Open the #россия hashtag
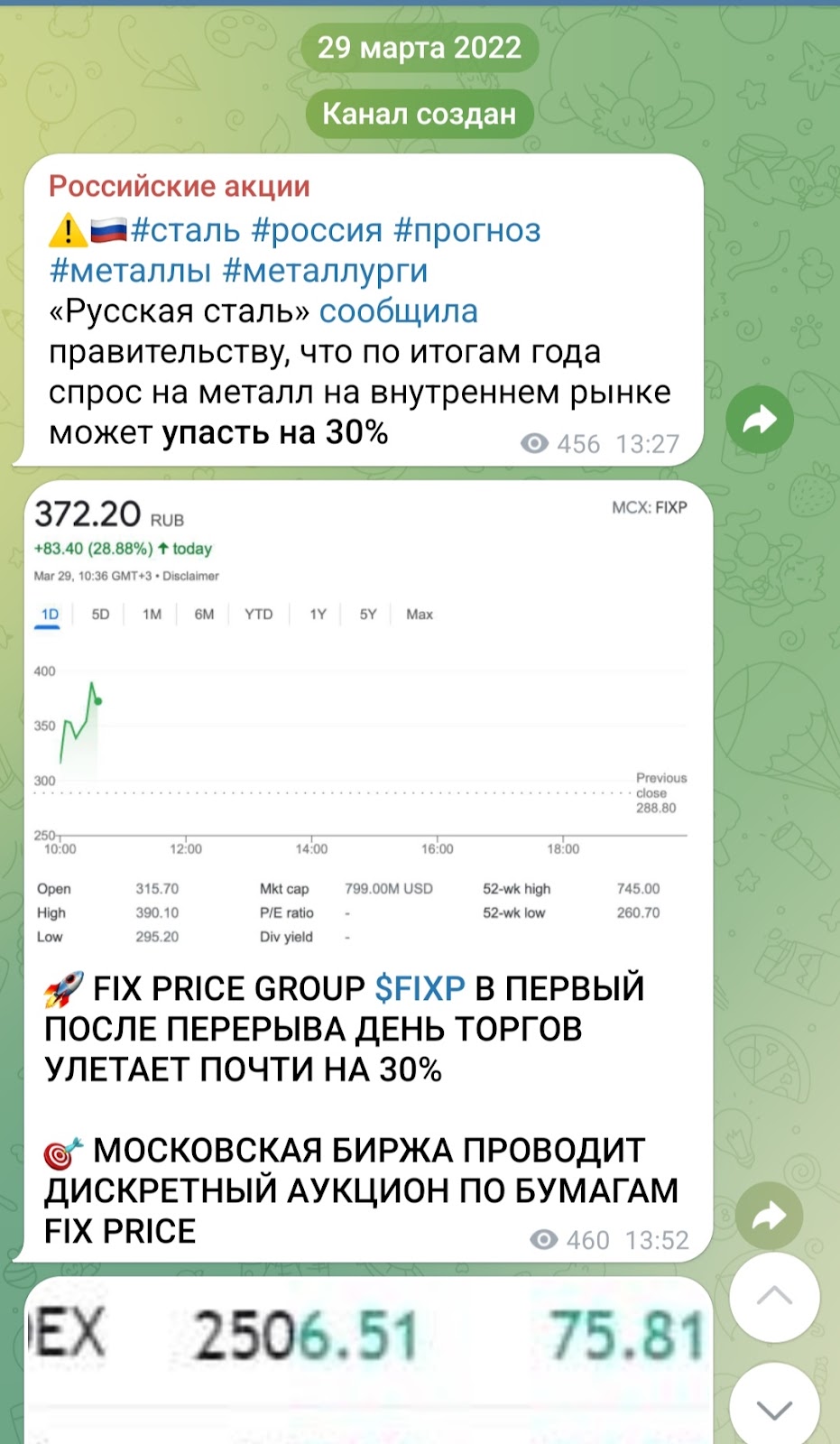Viewport: 840px width, 1444px height. coord(317,230)
